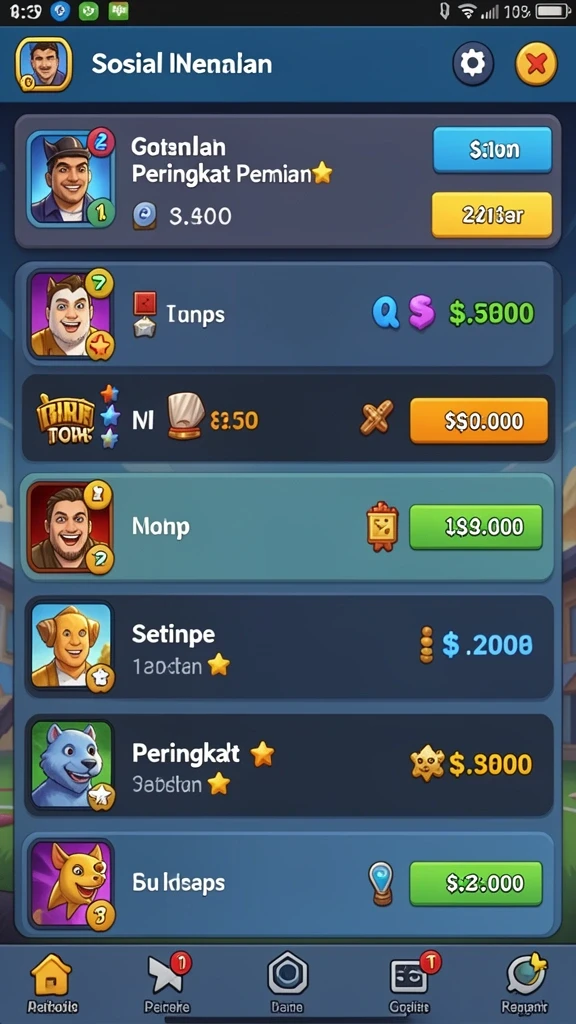Switch to the Peineke tab
This screenshot has height=1024, width=576.
coord(168,983)
